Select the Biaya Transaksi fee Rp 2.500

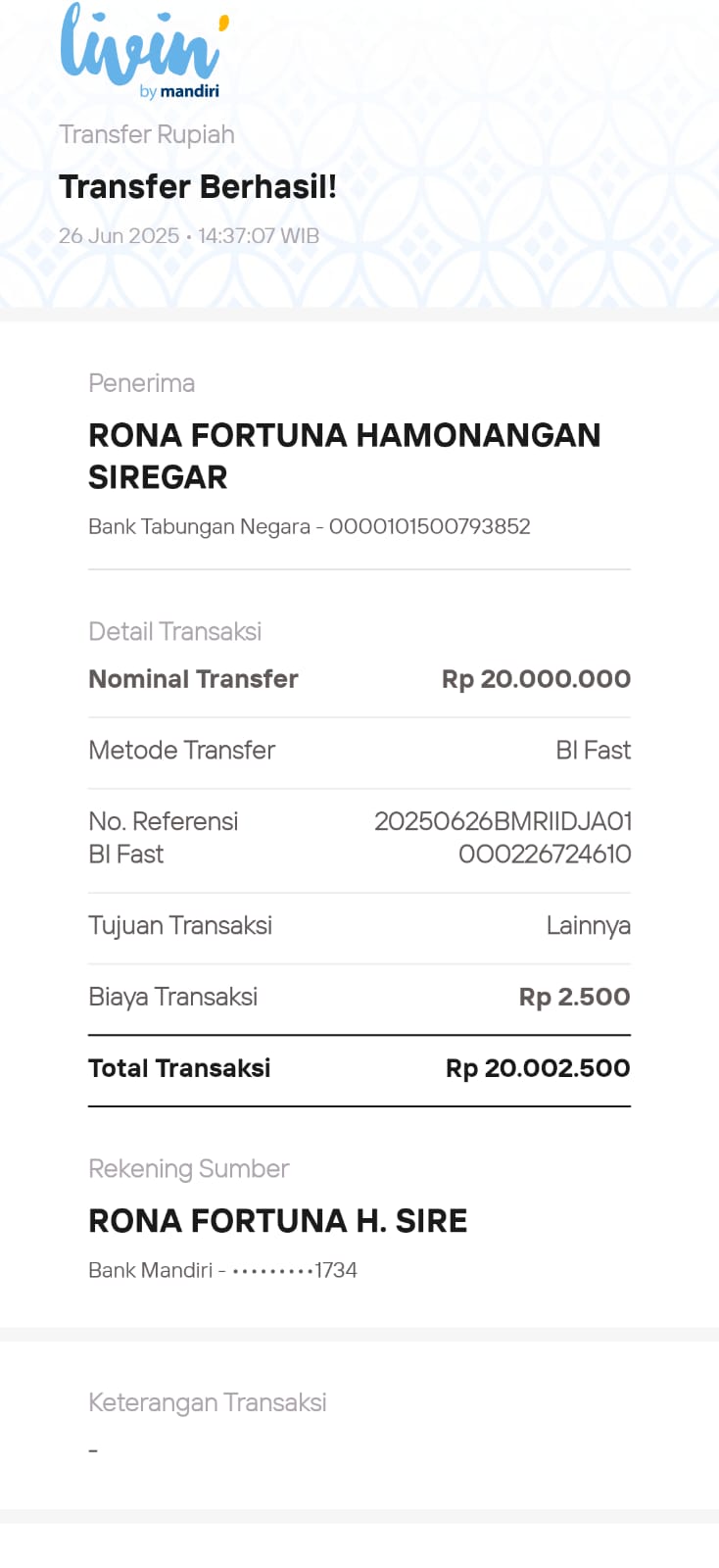pos(574,997)
